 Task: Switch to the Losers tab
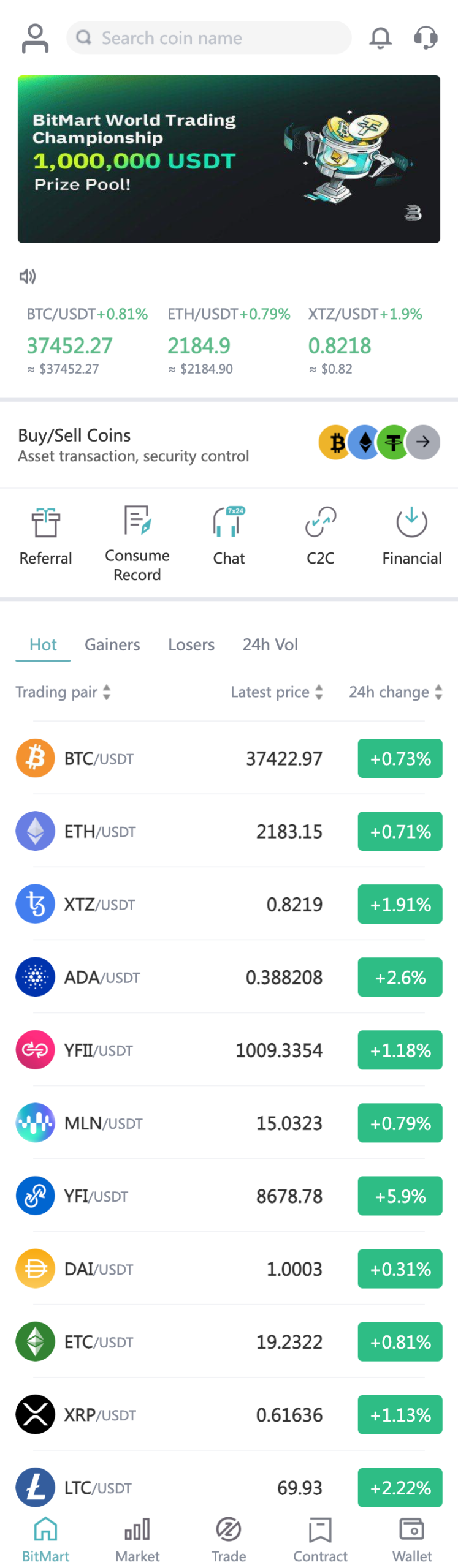pyautogui.click(x=191, y=644)
